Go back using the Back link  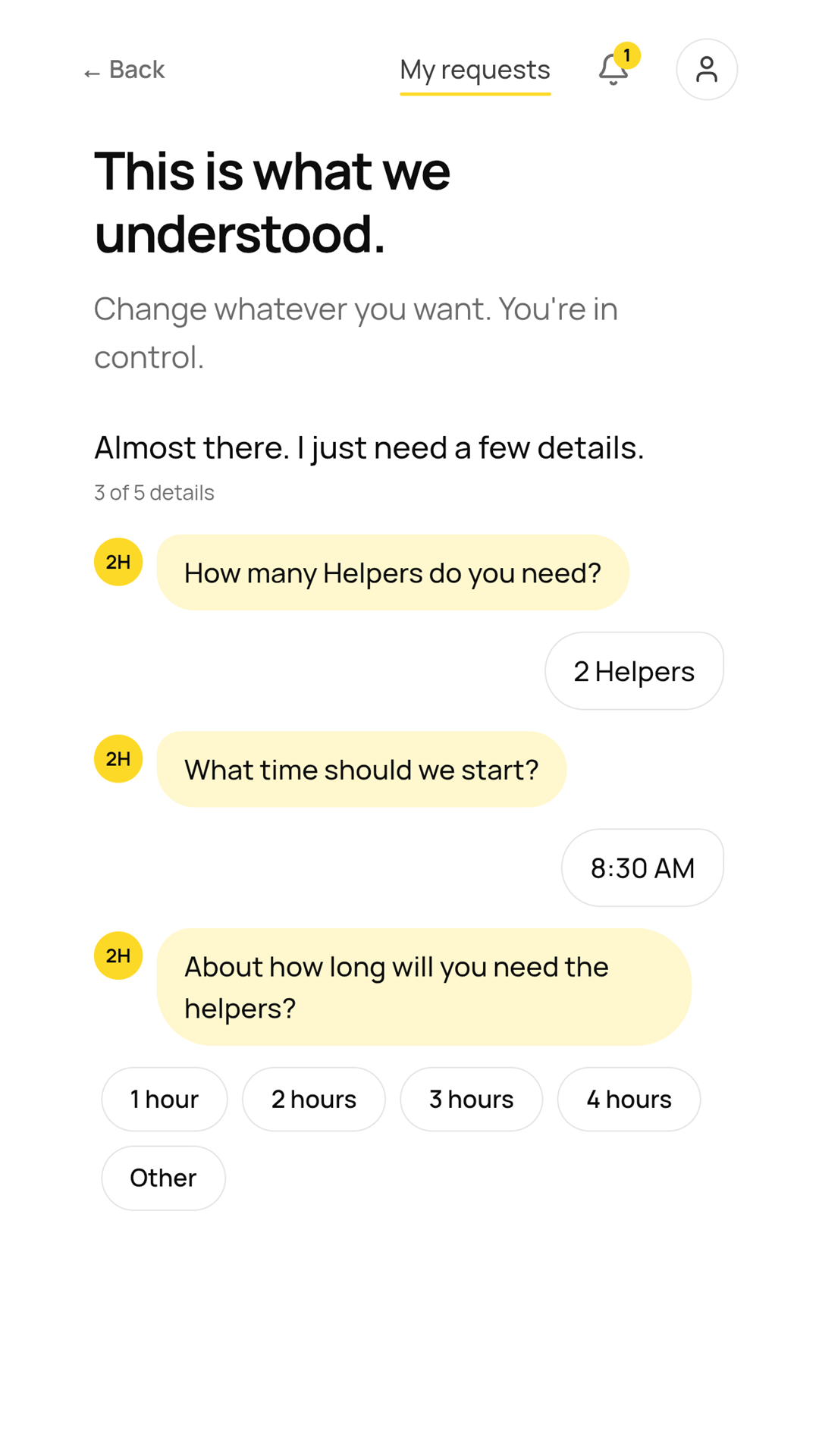(x=124, y=70)
